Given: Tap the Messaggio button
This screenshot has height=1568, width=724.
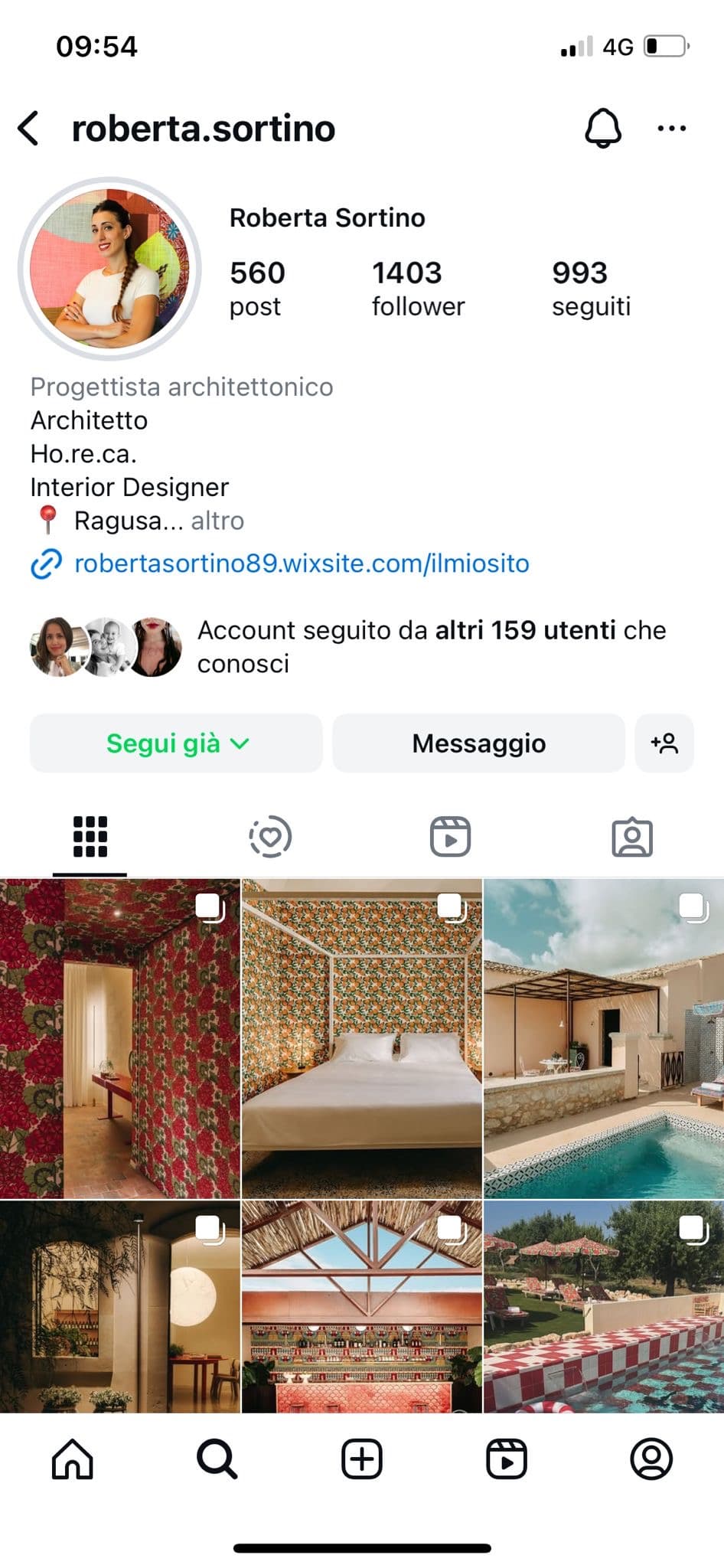Looking at the screenshot, I should click(479, 743).
